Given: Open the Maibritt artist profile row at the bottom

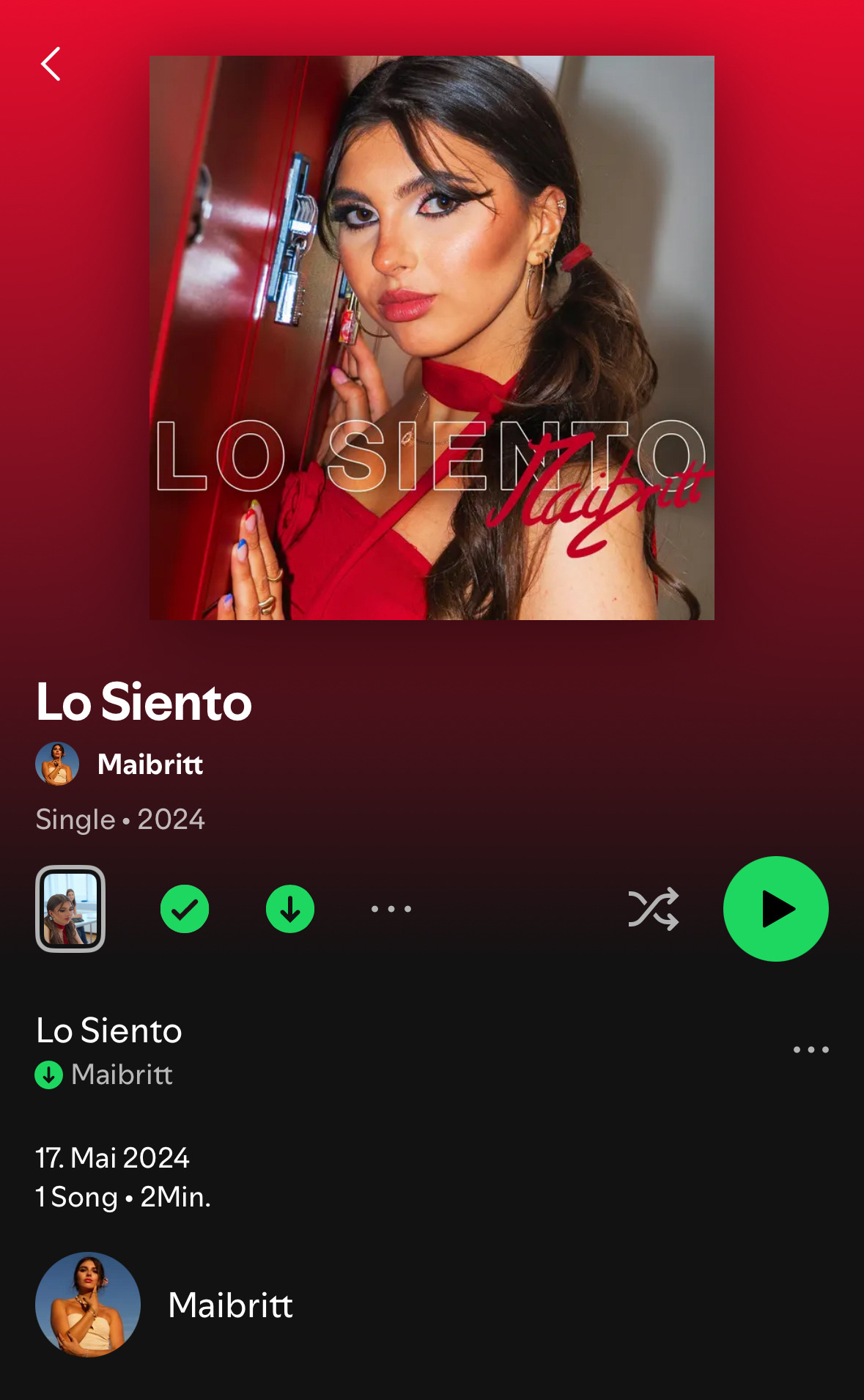Looking at the screenshot, I should pyautogui.click(x=230, y=1305).
